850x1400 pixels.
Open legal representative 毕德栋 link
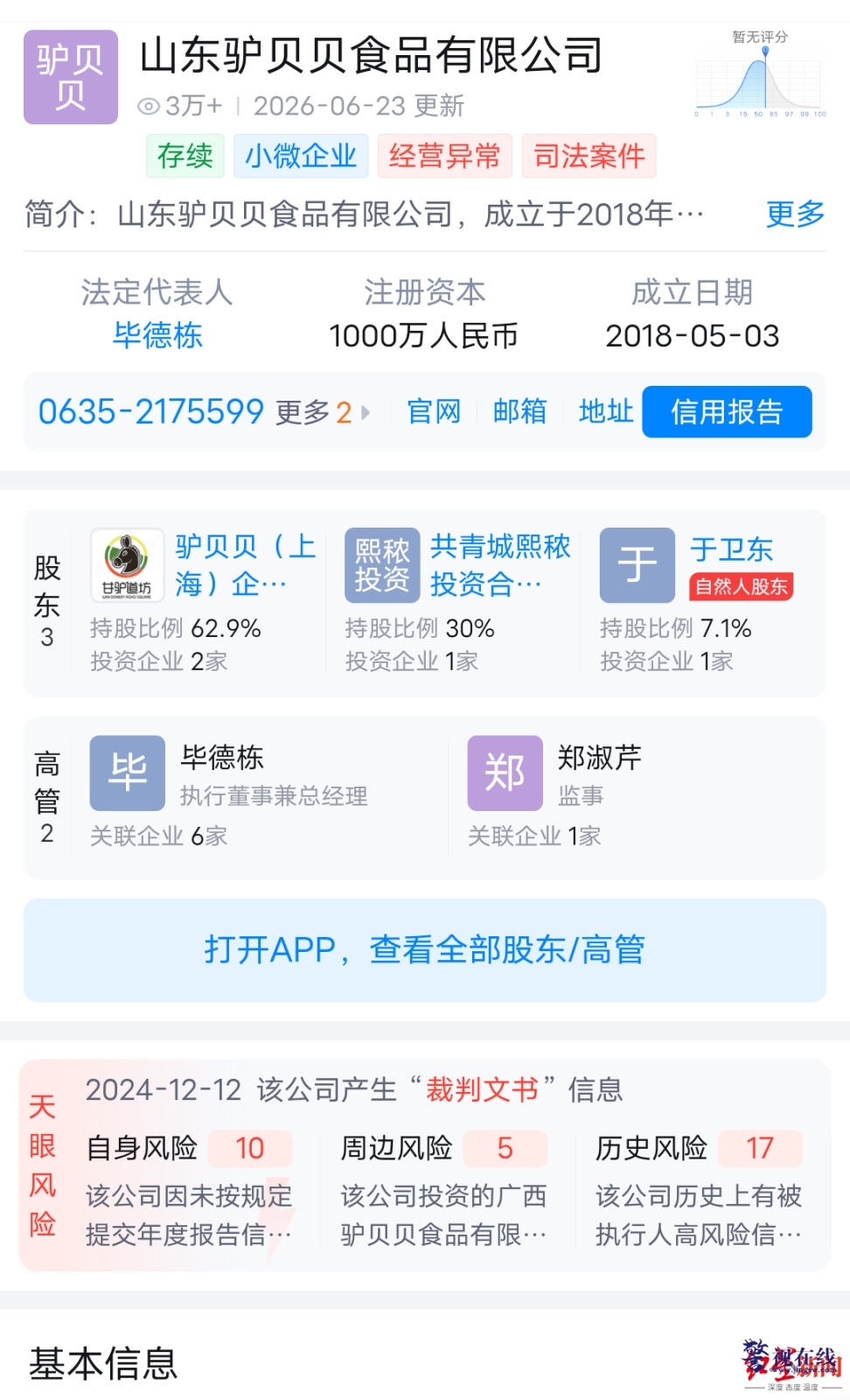[157, 335]
